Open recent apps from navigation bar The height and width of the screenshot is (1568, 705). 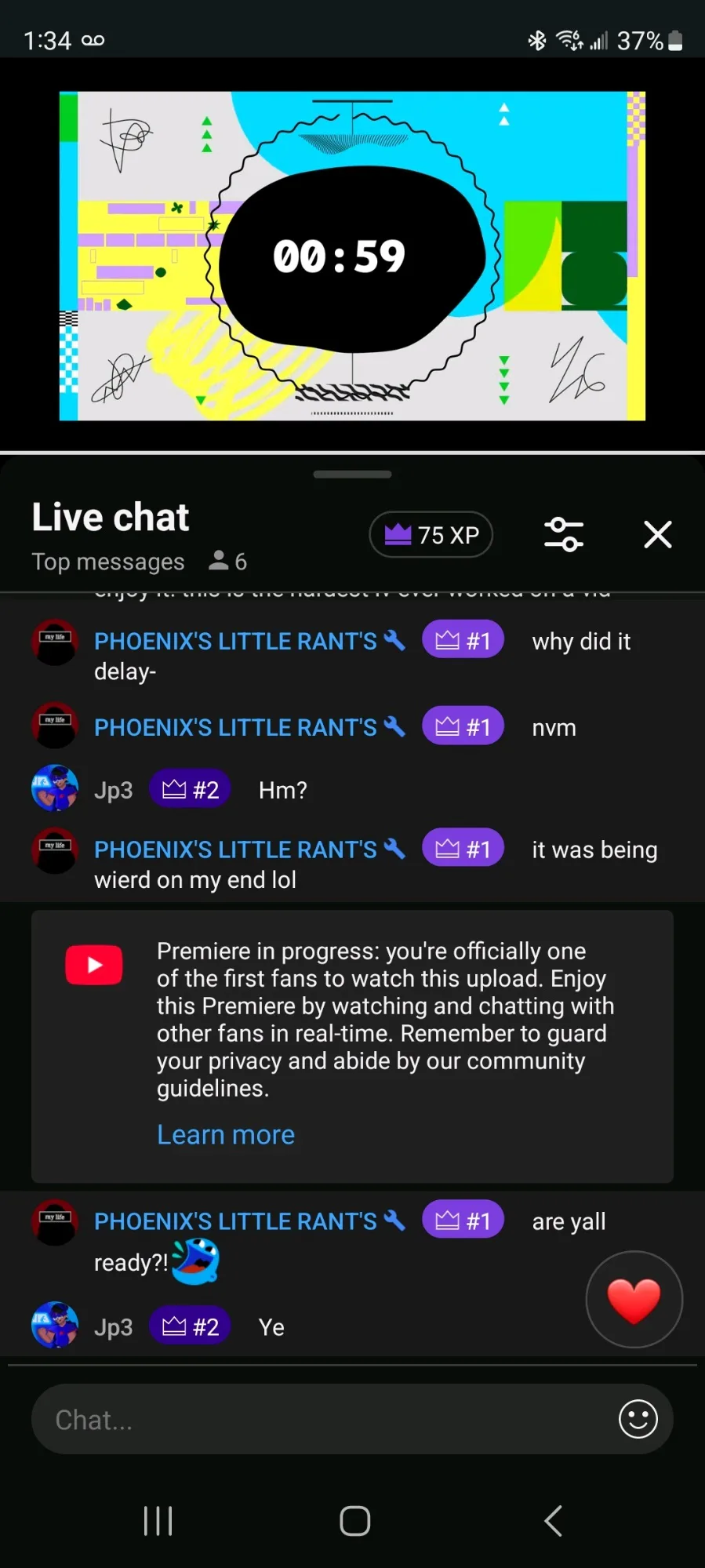coord(158,1521)
